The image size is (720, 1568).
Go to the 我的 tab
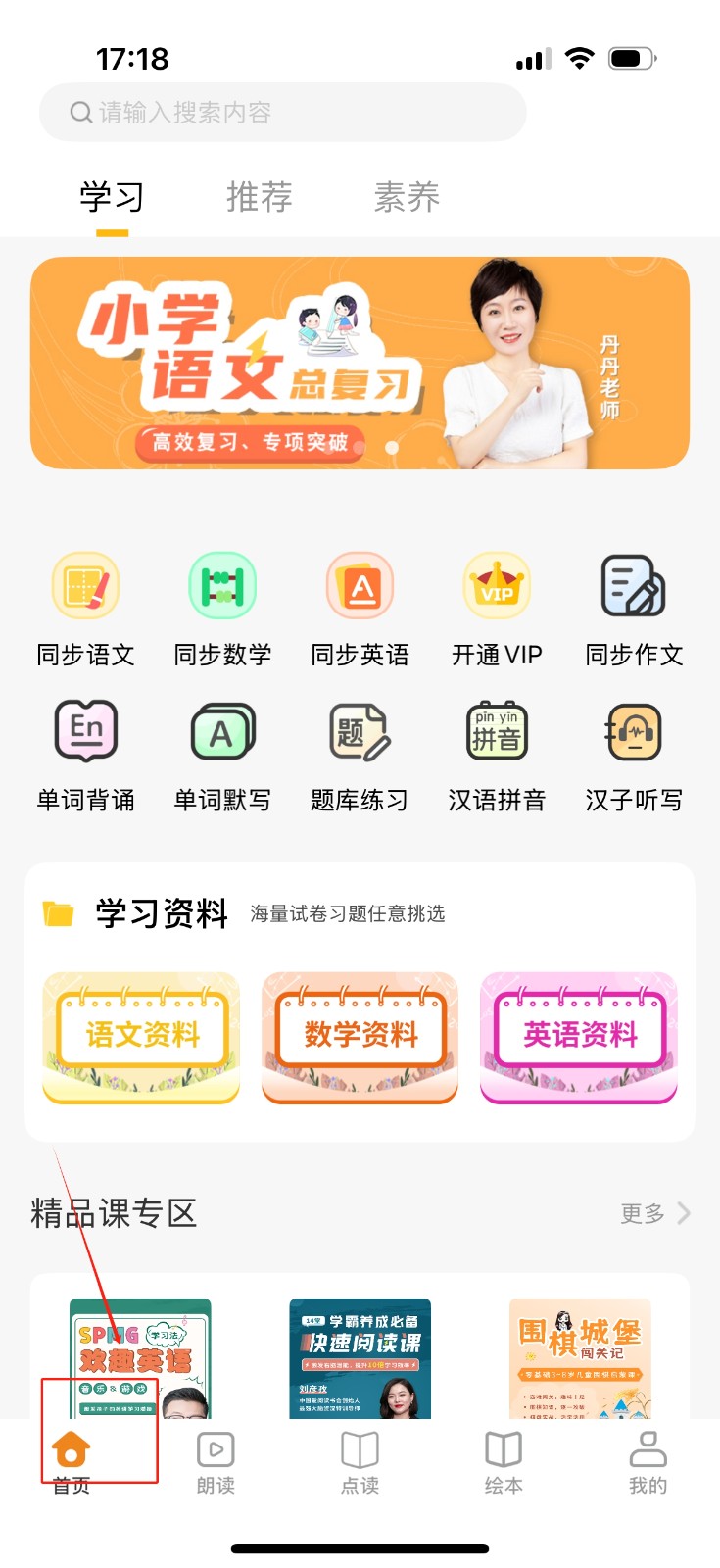648,1462
